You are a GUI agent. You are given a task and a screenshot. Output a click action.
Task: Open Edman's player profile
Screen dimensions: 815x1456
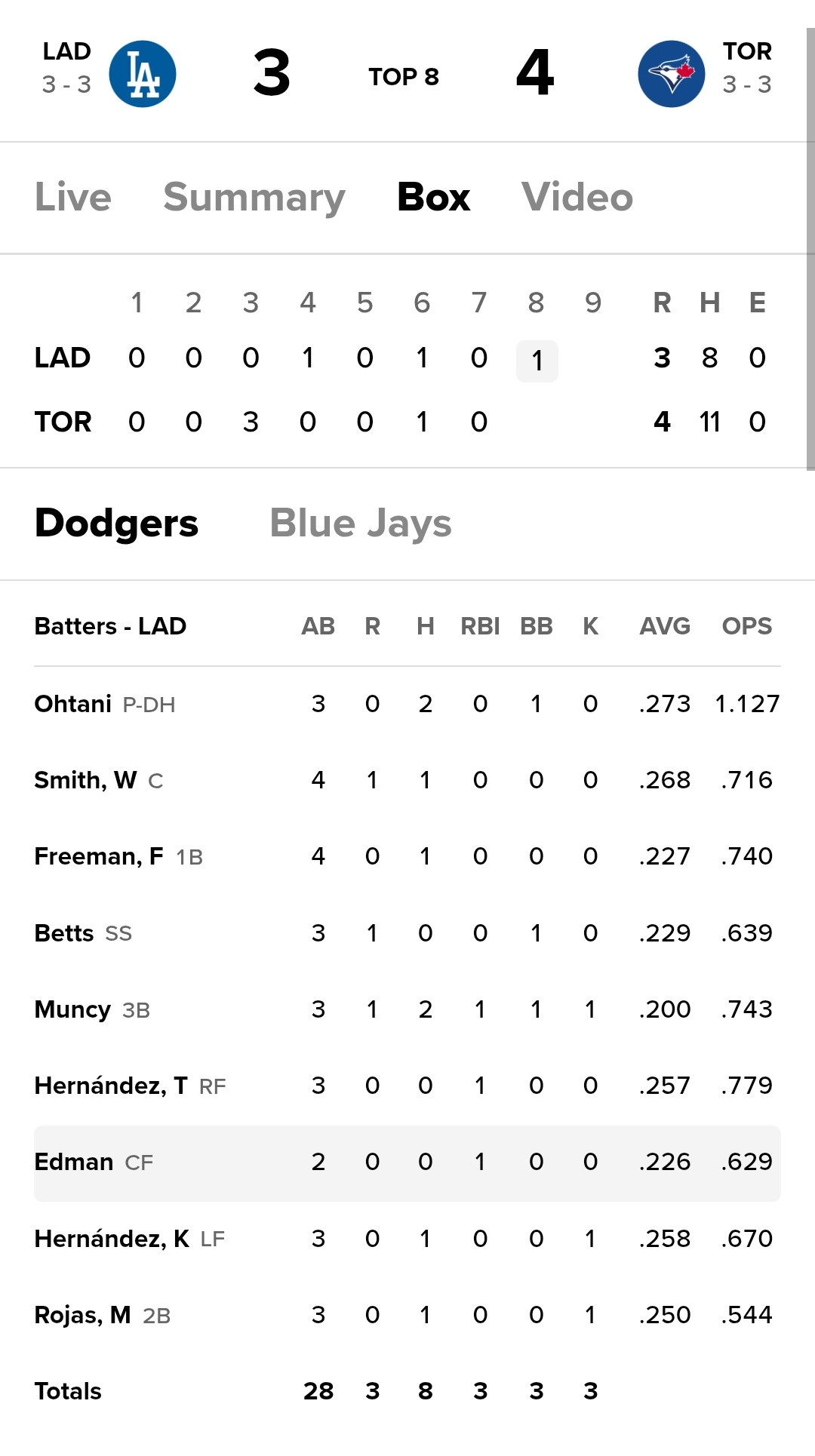click(x=75, y=1162)
